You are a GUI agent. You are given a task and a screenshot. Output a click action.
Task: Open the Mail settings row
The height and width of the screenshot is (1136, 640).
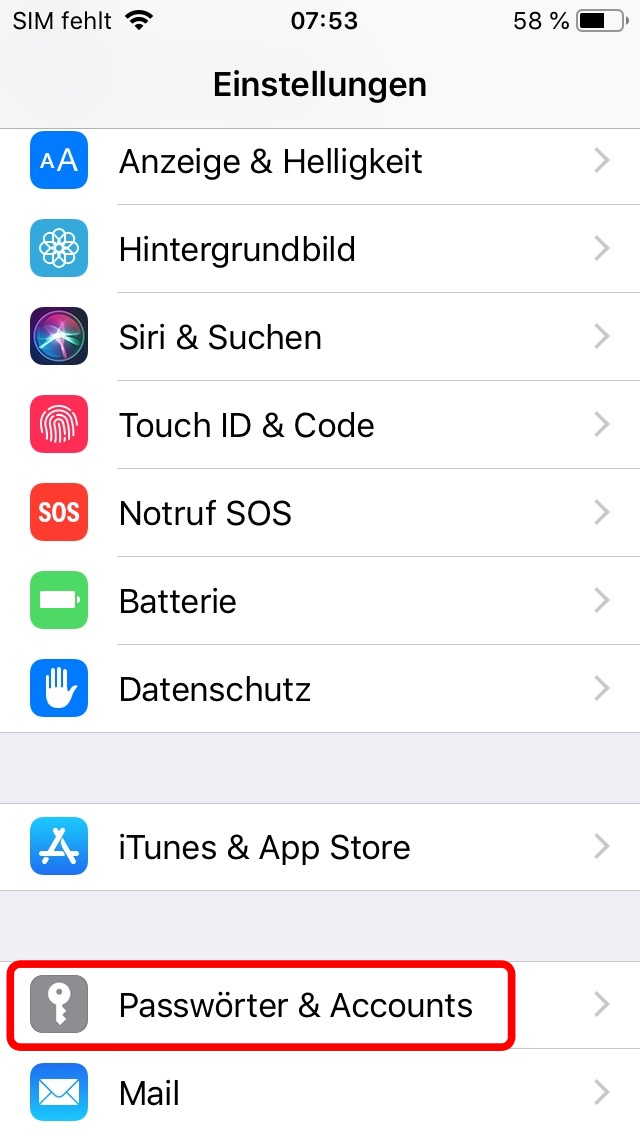coord(320,1092)
